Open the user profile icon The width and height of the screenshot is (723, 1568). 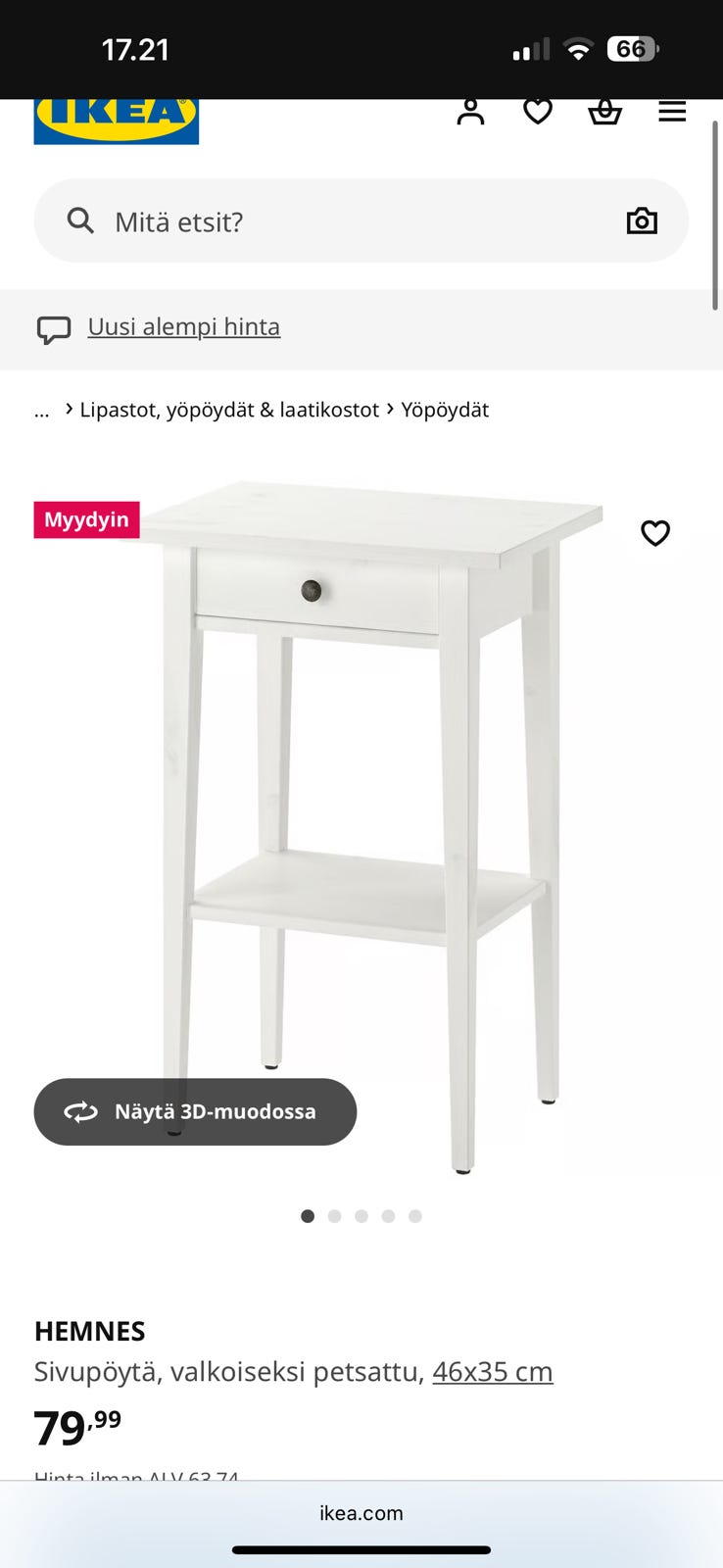(x=470, y=112)
